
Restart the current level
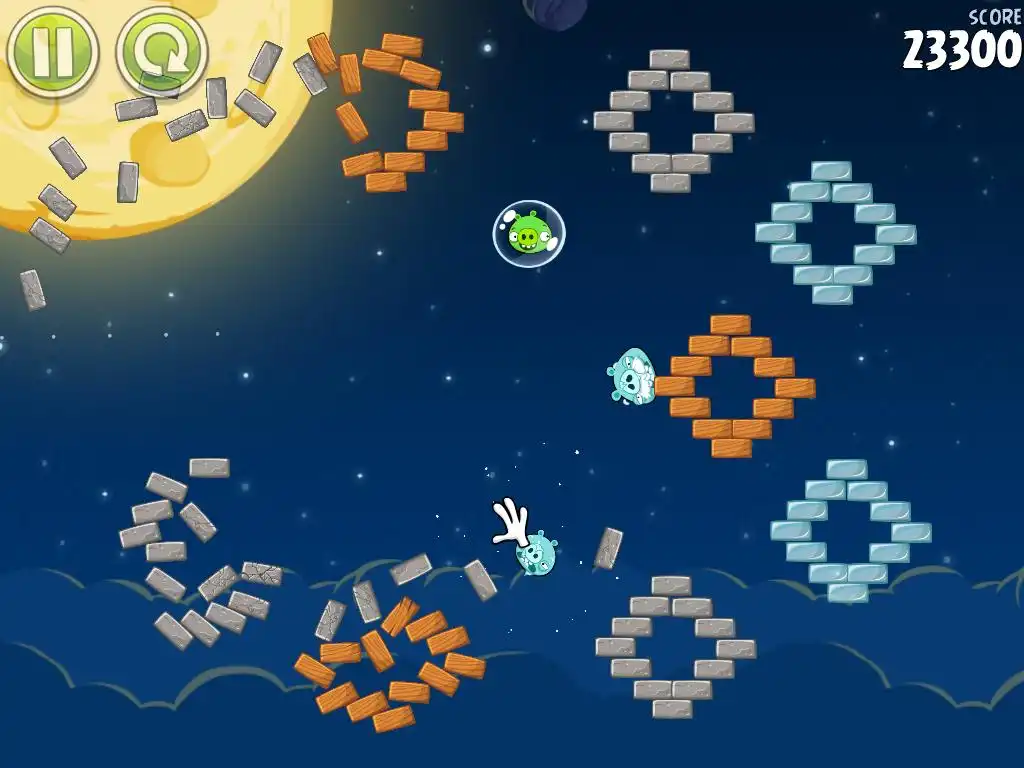(x=161, y=50)
